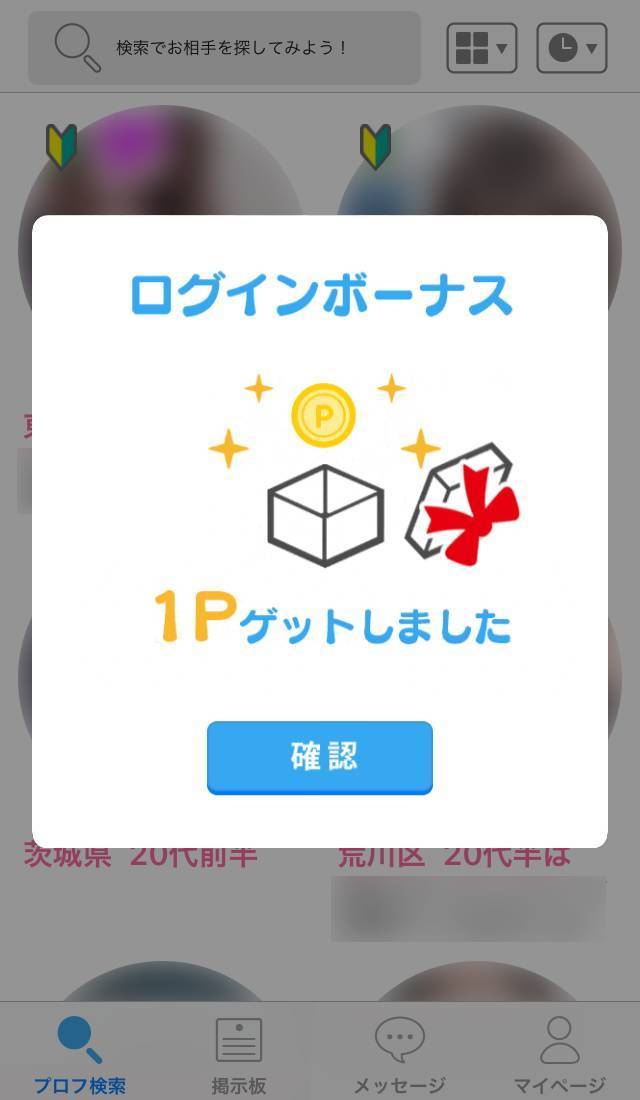Go to the マイページ tab
Image resolution: width=640 pixels, height=1100 pixels.
[x=559, y=1054]
